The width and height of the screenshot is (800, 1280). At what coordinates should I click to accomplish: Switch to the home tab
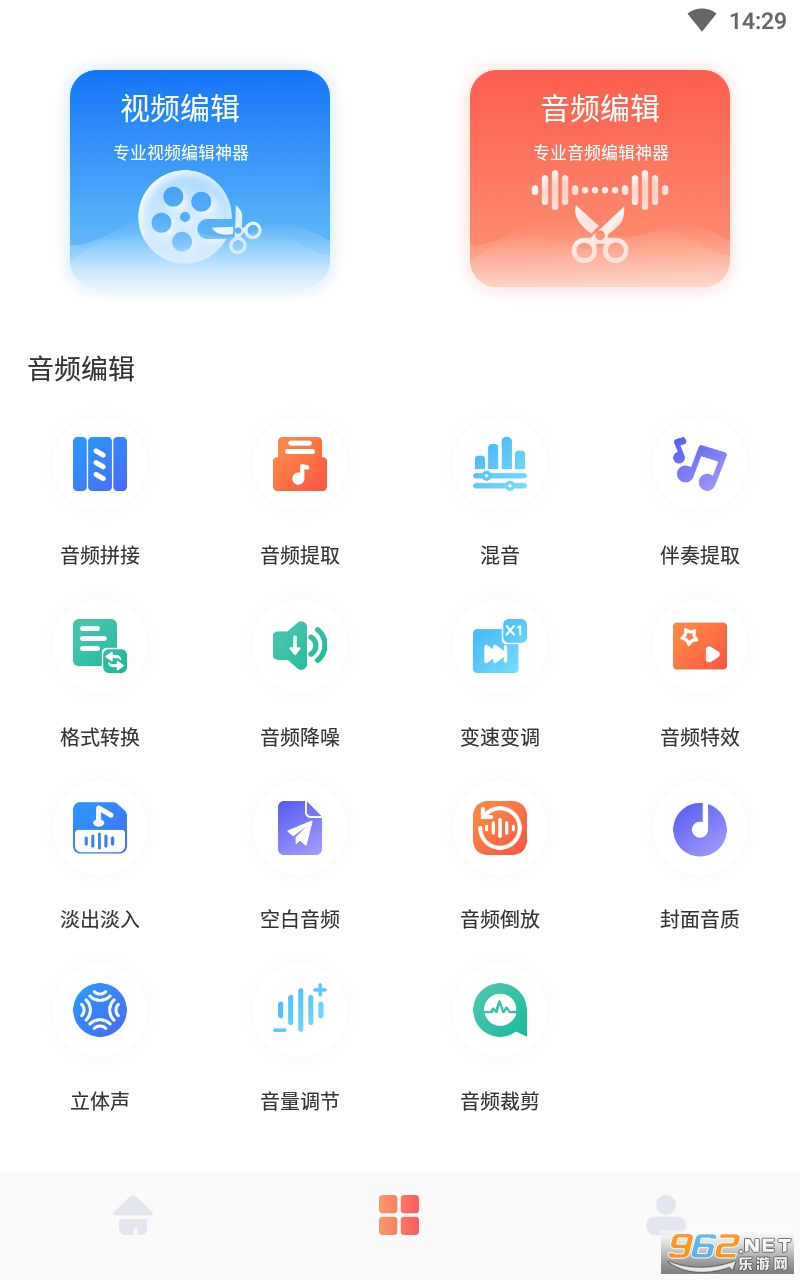133,1215
